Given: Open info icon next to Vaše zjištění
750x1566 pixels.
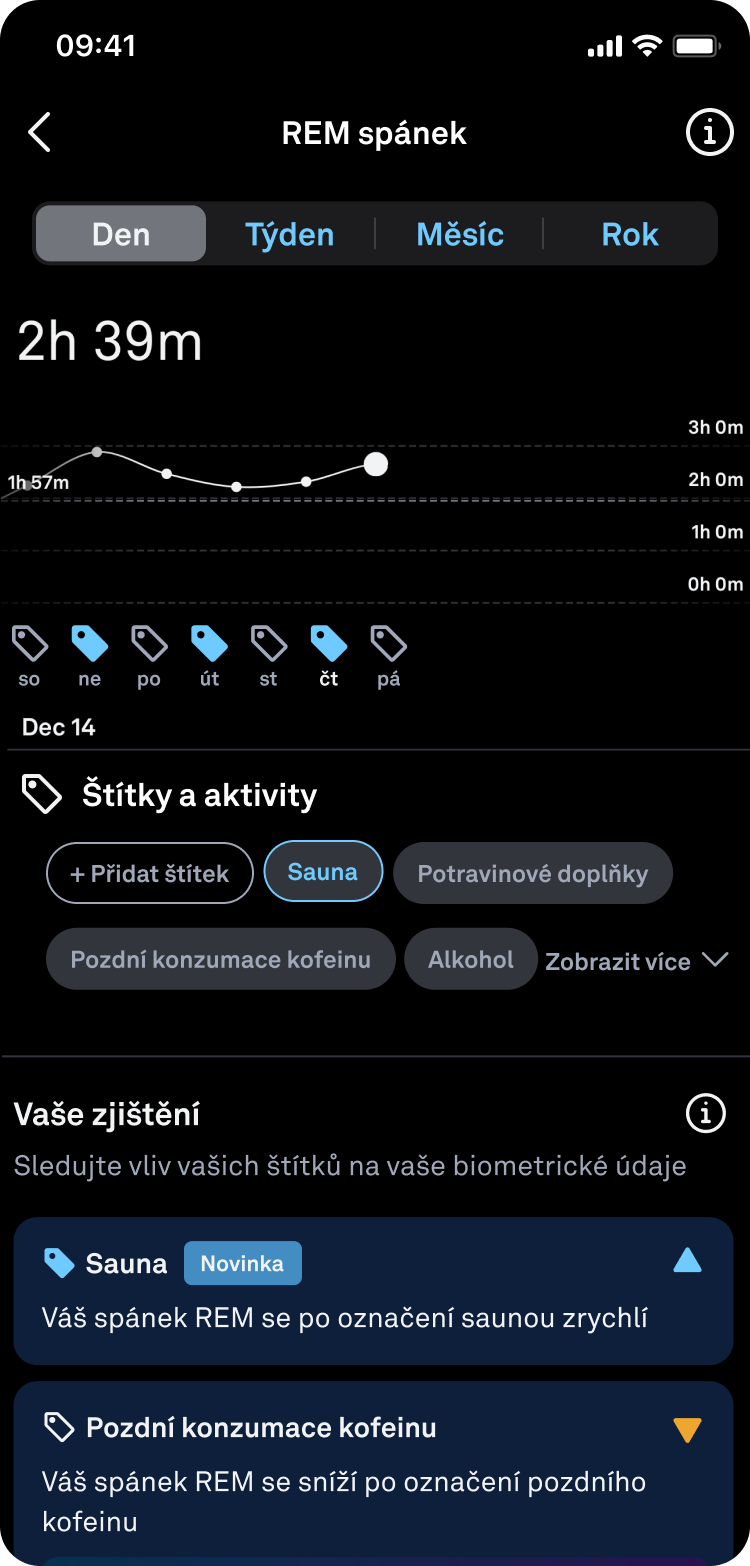Looking at the screenshot, I should 706,1113.
